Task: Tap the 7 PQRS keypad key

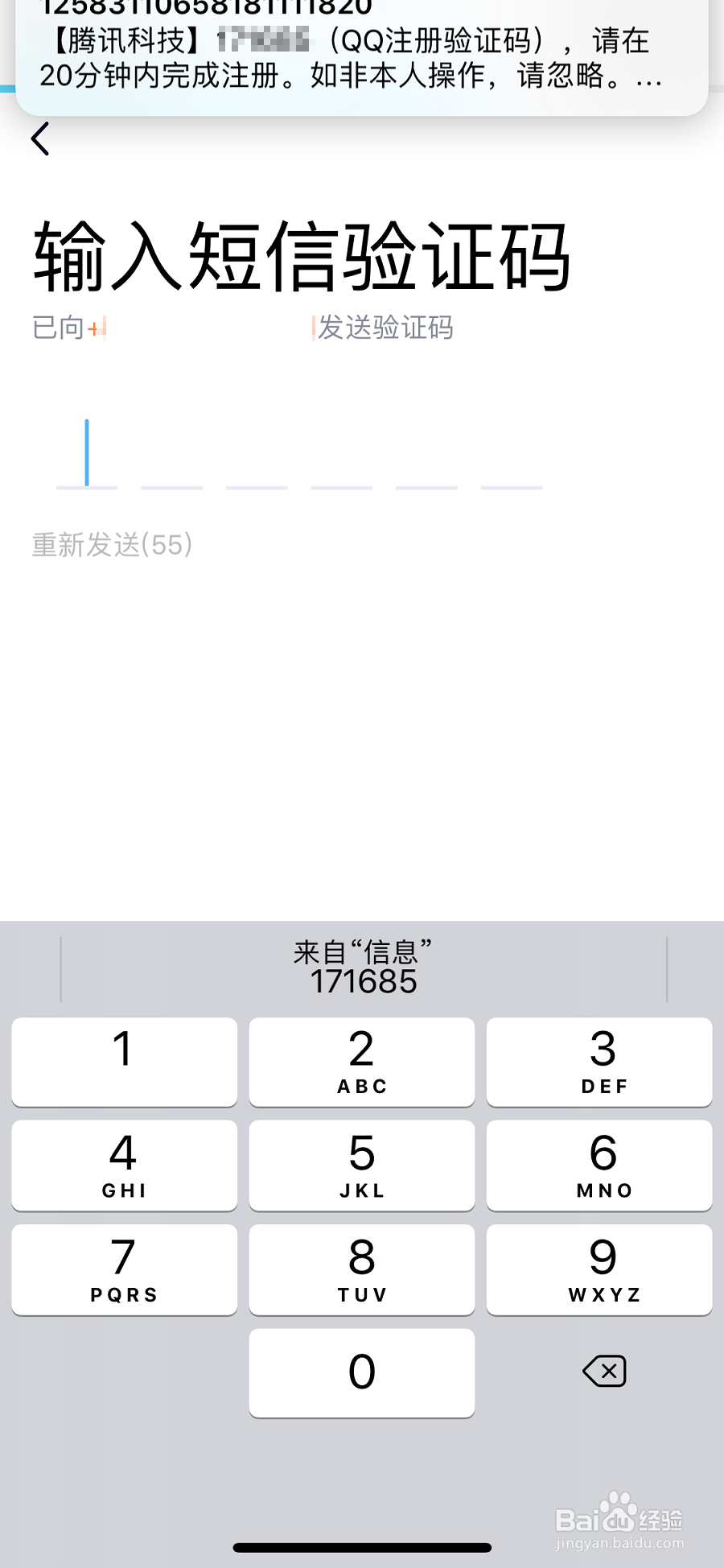Action: [x=122, y=1269]
